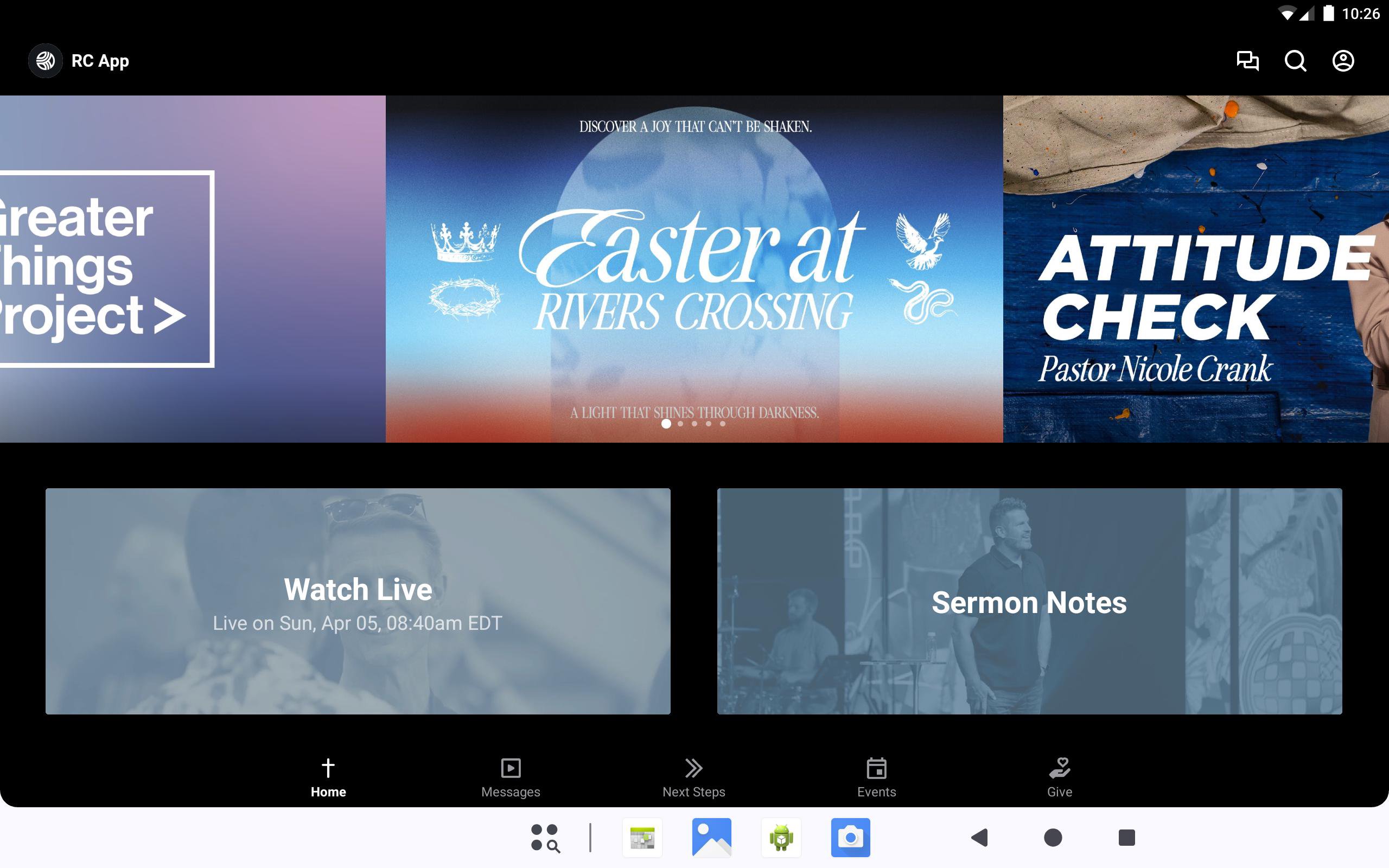The height and width of the screenshot is (868, 1389).
Task: Open the Sermon Notes card
Action: coord(1029,601)
